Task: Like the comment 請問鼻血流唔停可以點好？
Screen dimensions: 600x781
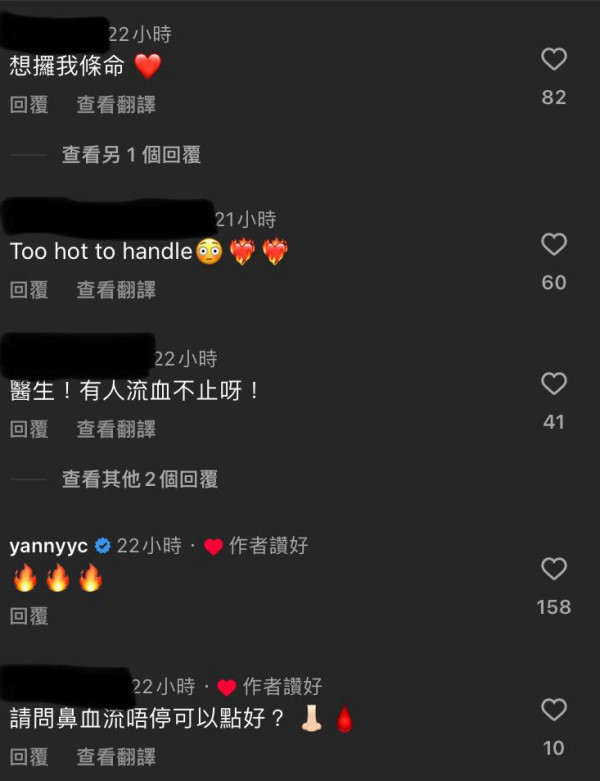Action: [x=554, y=711]
